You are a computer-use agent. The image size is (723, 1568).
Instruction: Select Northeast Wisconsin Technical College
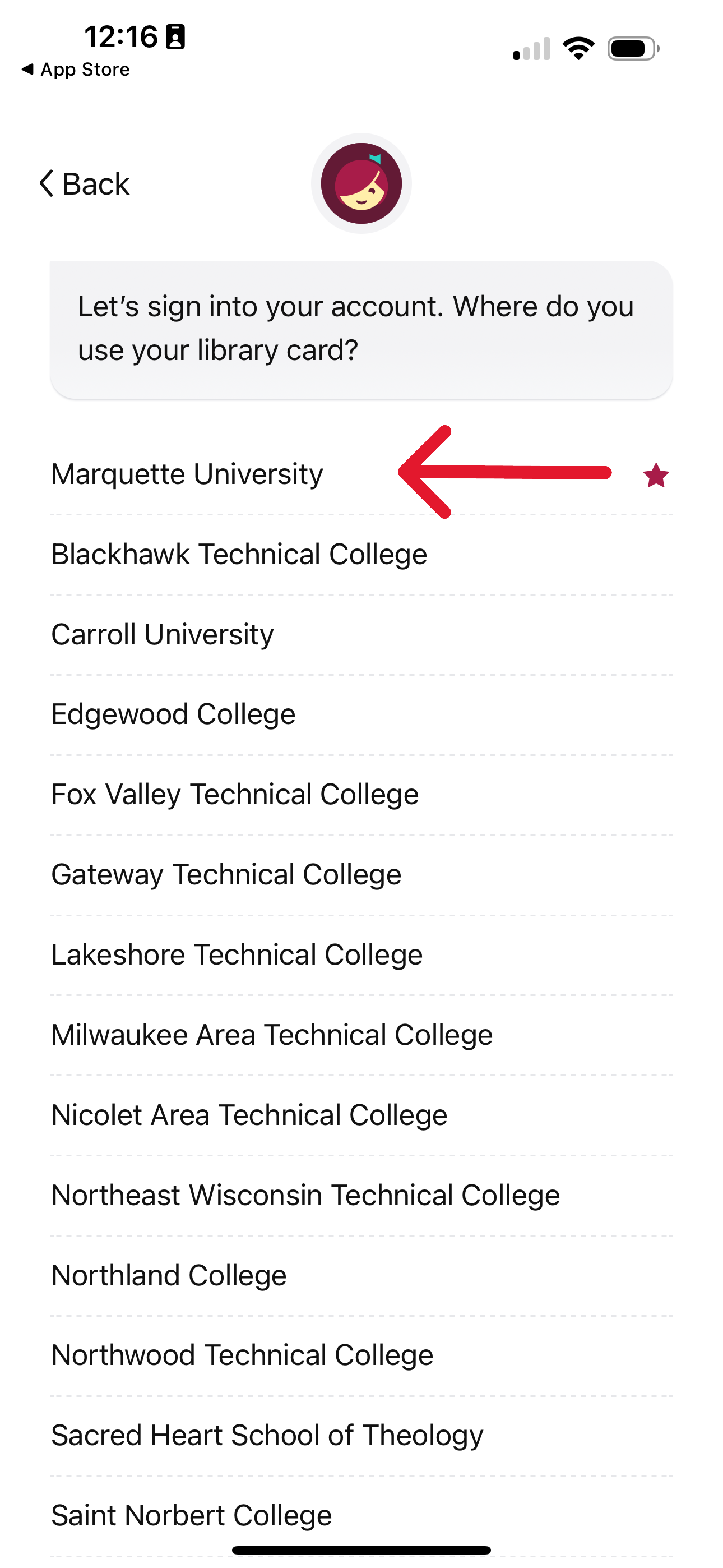tap(305, 1196)
